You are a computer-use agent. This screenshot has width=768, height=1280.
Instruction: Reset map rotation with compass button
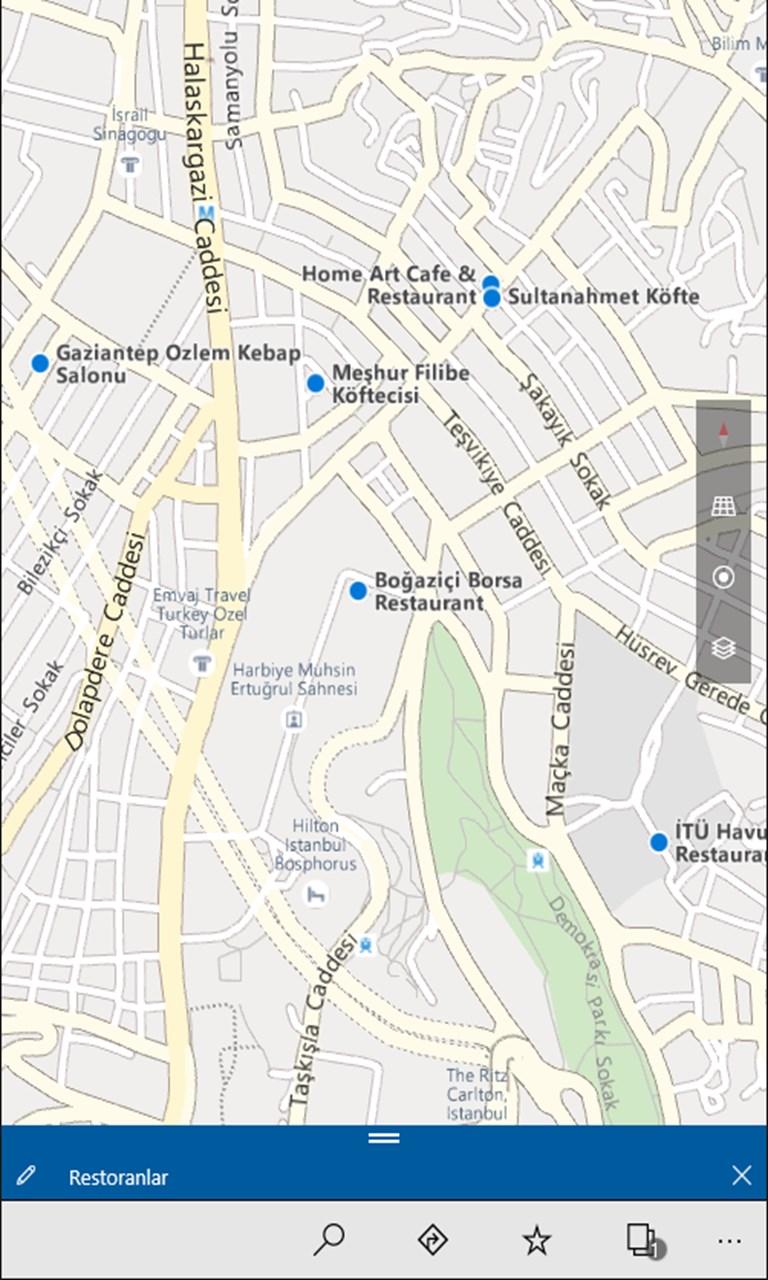[724, 435]
